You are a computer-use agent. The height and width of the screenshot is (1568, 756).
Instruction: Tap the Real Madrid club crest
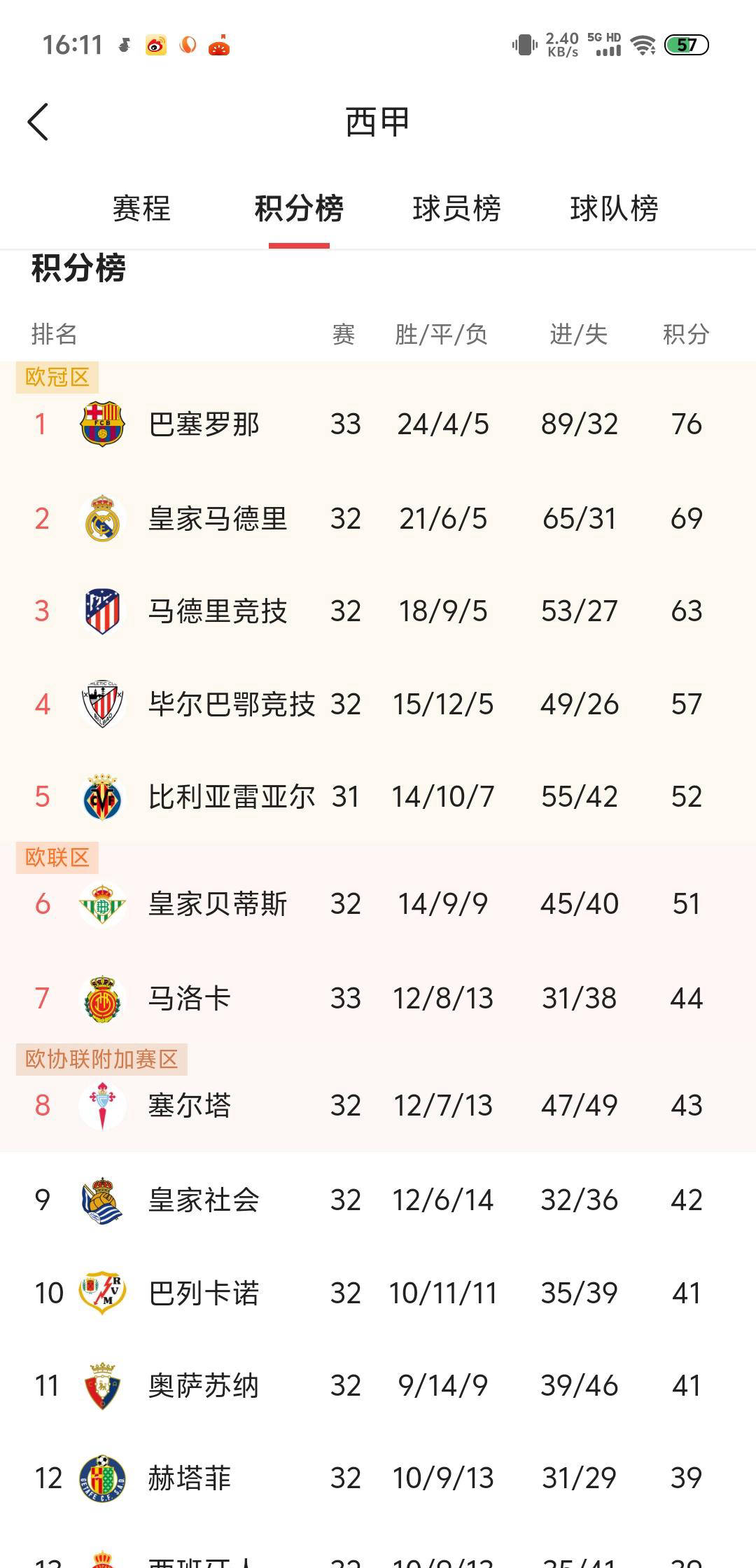[100, 518]
